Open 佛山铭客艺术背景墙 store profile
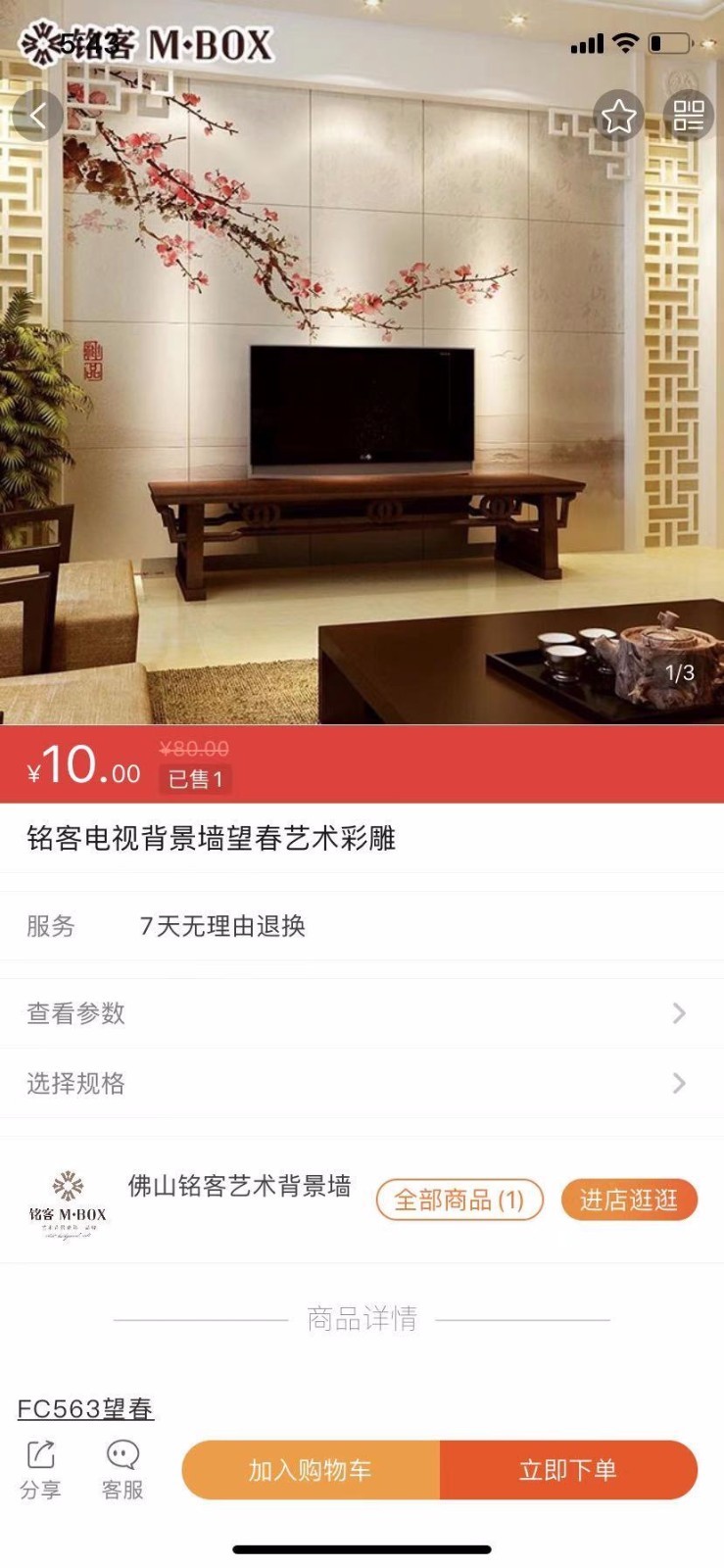The height and width of the screenshot is (1568, 724). 239,1187
